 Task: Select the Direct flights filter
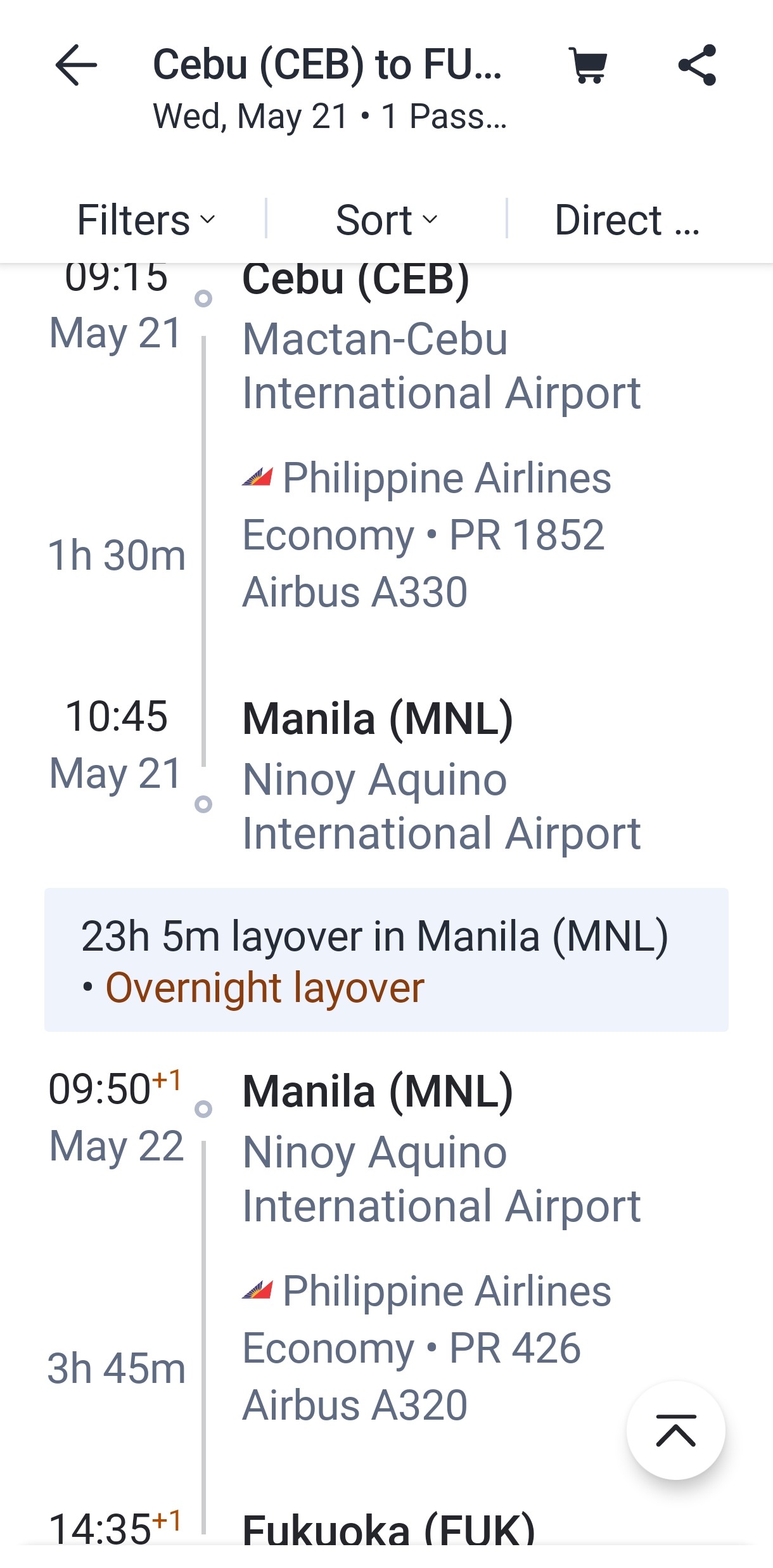tap(627, 219)
